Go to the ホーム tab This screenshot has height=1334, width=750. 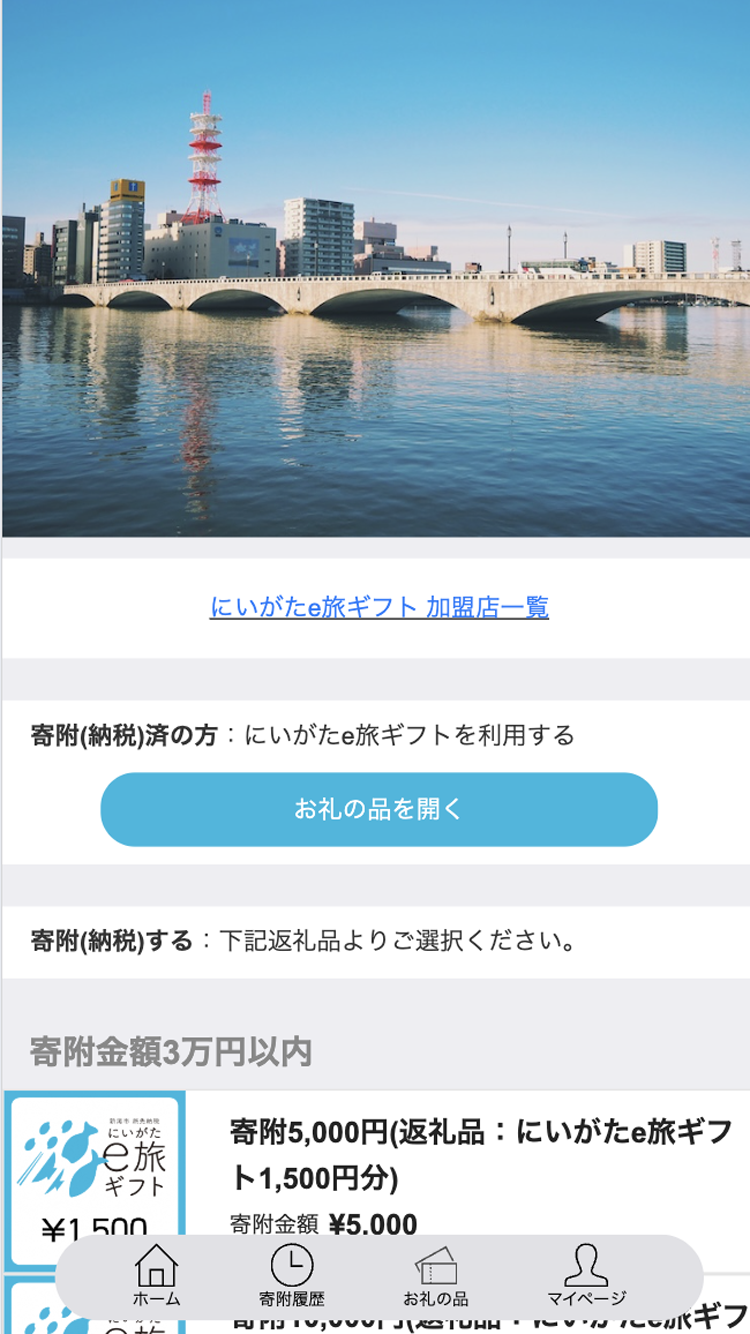coord(157,1275)
